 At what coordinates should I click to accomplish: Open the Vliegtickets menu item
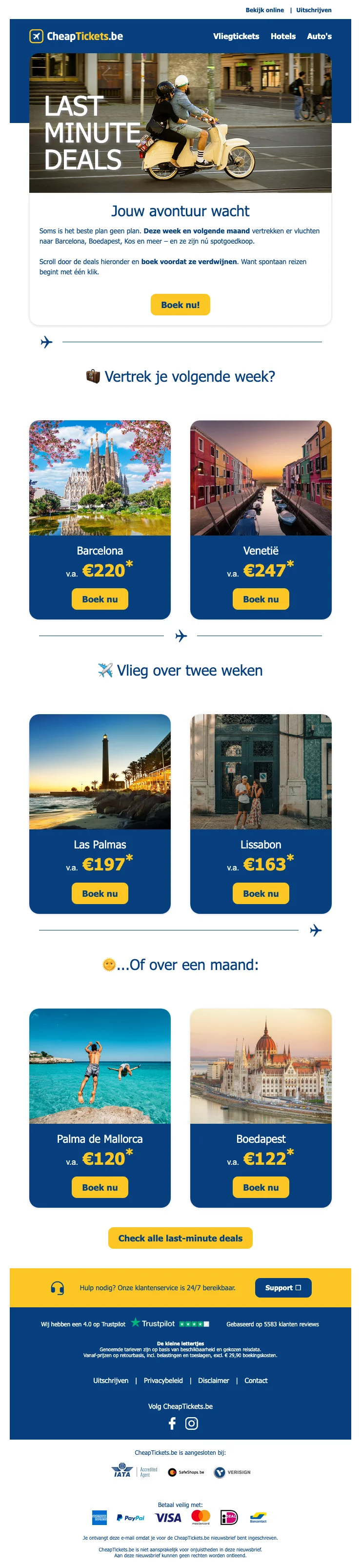coord(236,37)
